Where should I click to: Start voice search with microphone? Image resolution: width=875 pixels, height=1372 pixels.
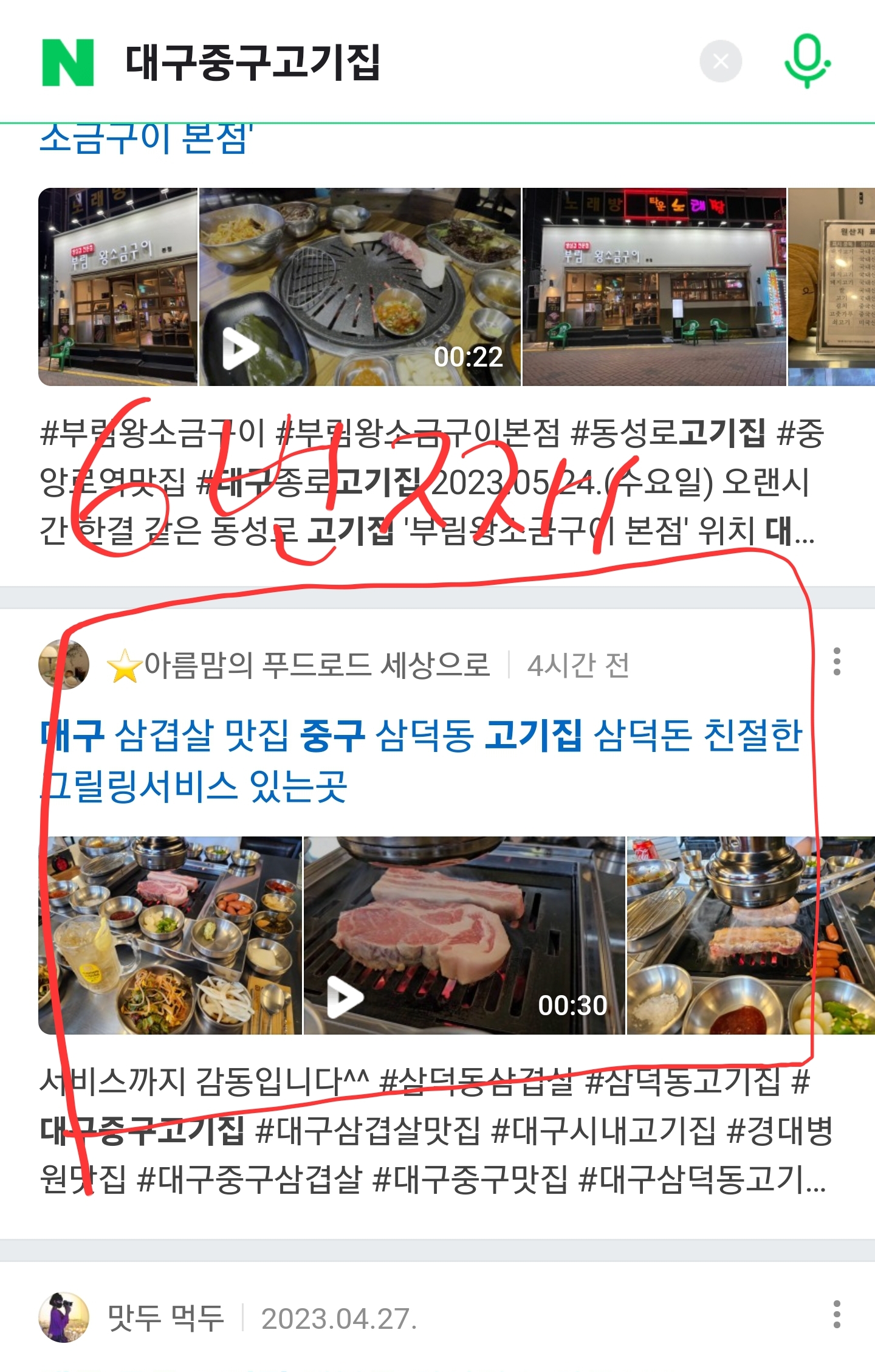(x=807, y=61)
